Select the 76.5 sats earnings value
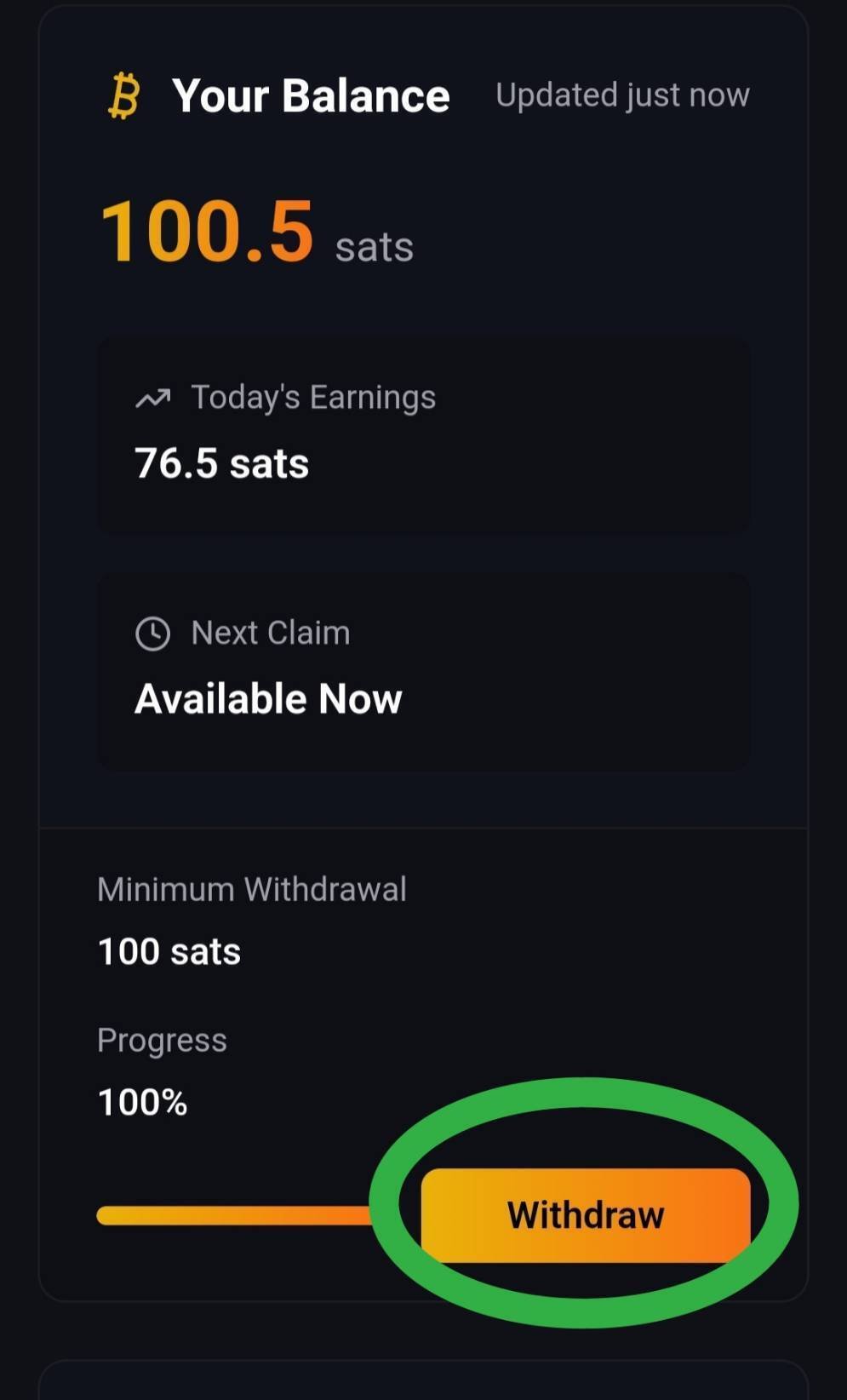 222,463
